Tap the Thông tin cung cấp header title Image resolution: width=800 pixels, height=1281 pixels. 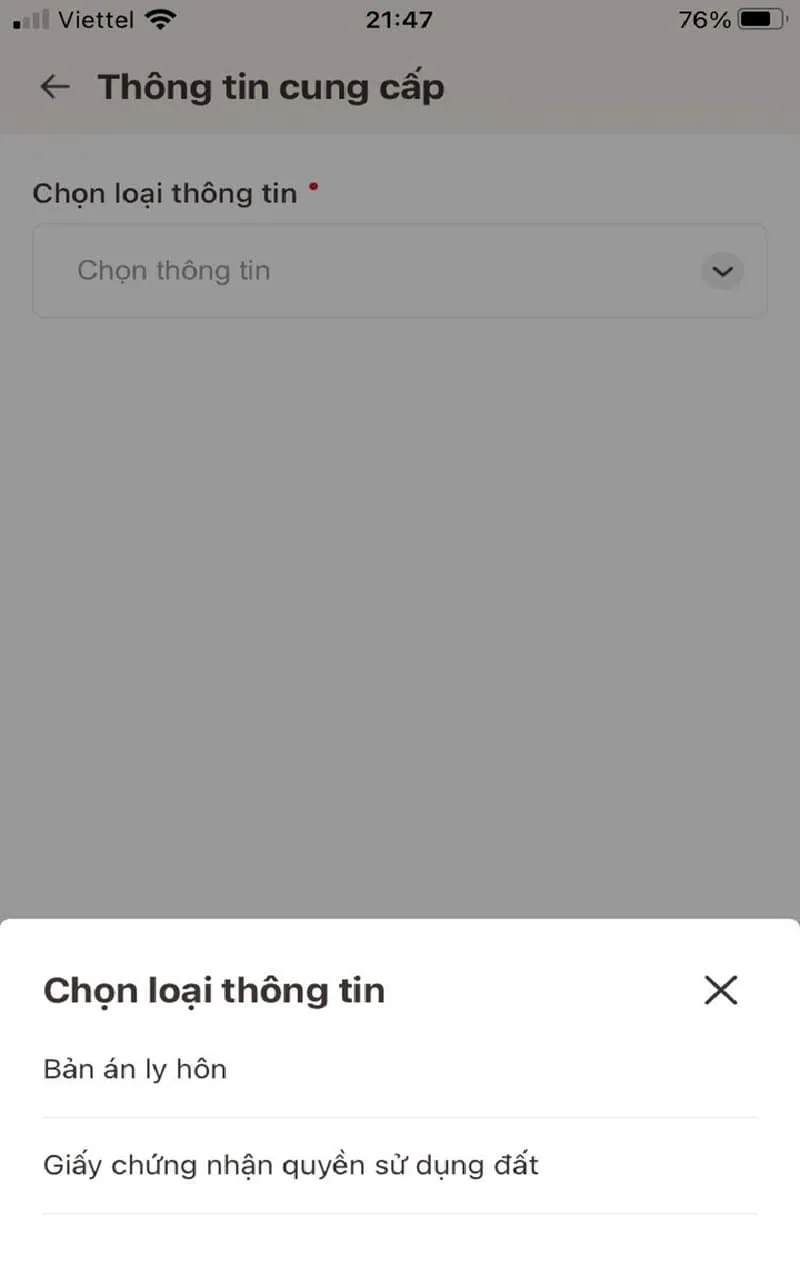pos(270,87)
